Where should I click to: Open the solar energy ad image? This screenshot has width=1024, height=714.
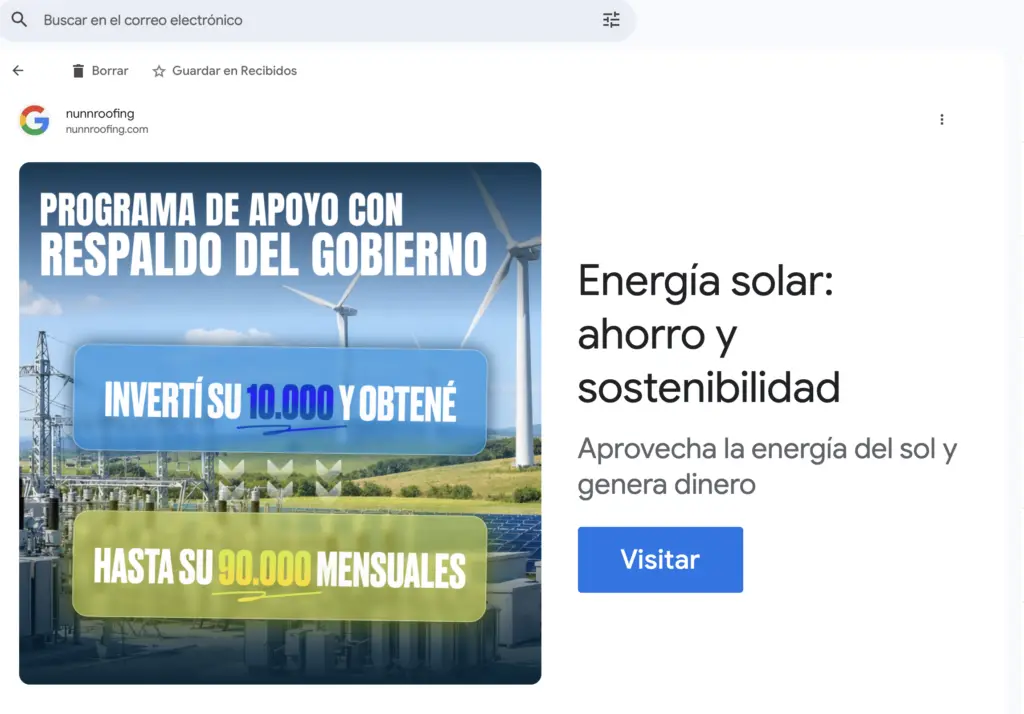pyautogui.click(x=280, y=423)
